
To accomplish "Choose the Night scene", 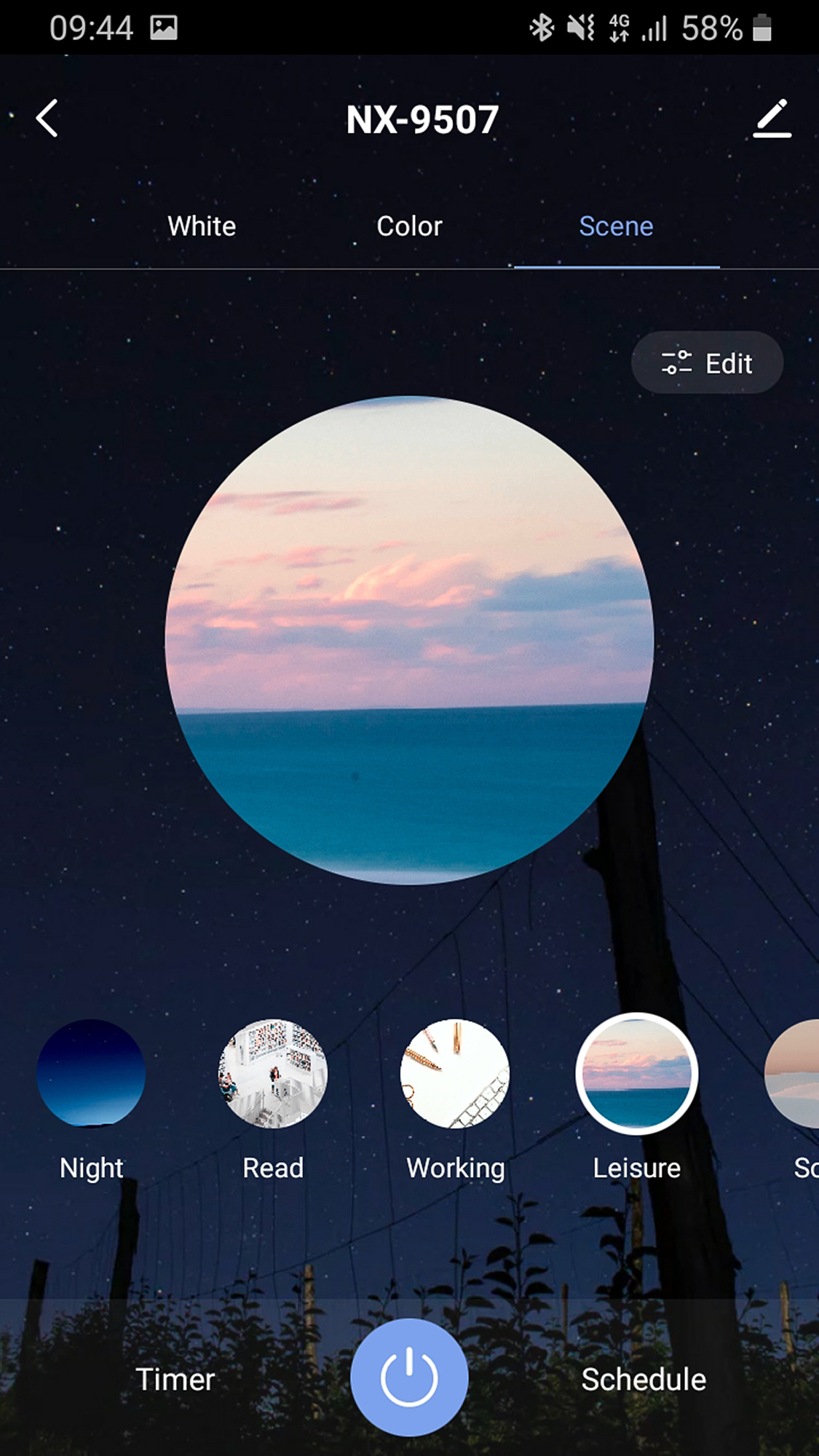I will pos(91,1074).
